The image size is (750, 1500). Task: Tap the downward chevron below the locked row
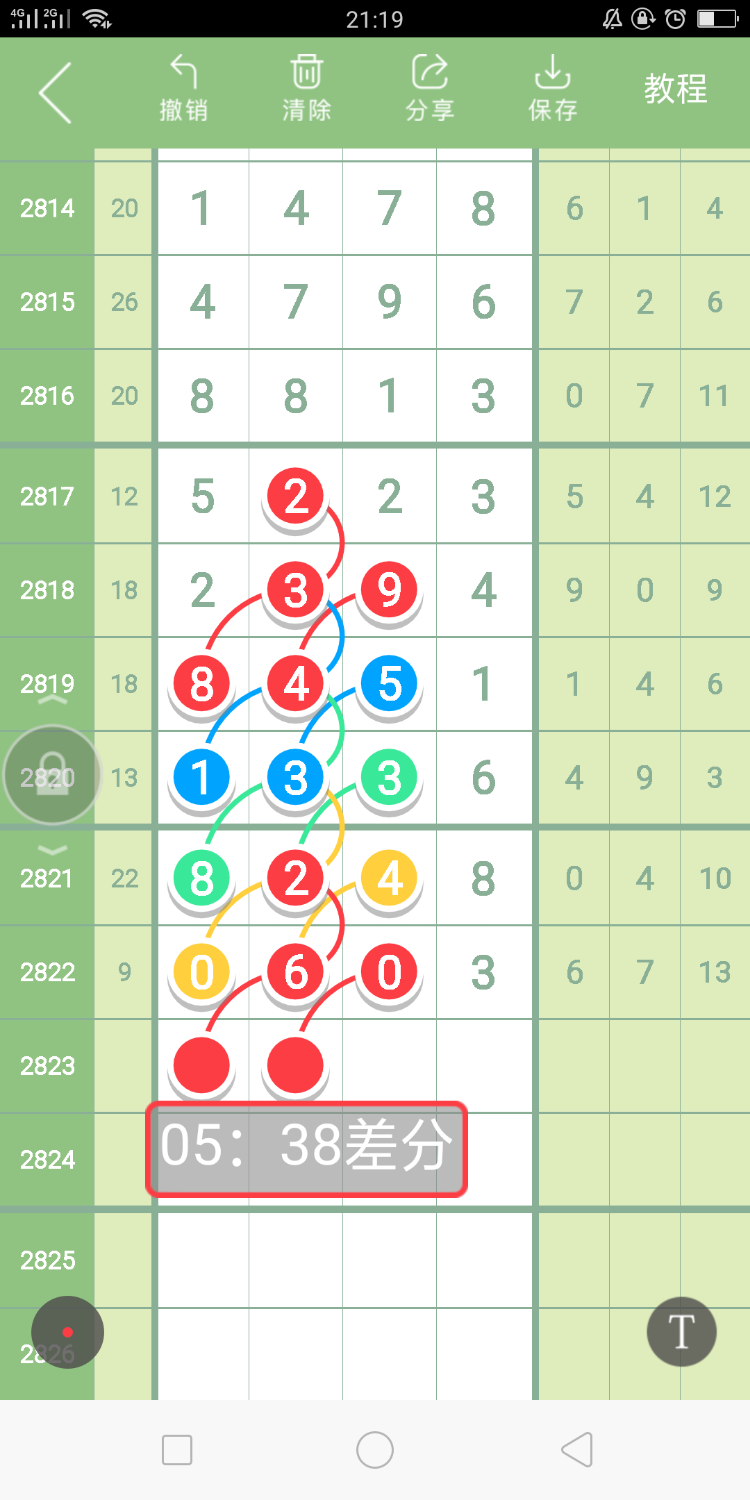[52, 848]
